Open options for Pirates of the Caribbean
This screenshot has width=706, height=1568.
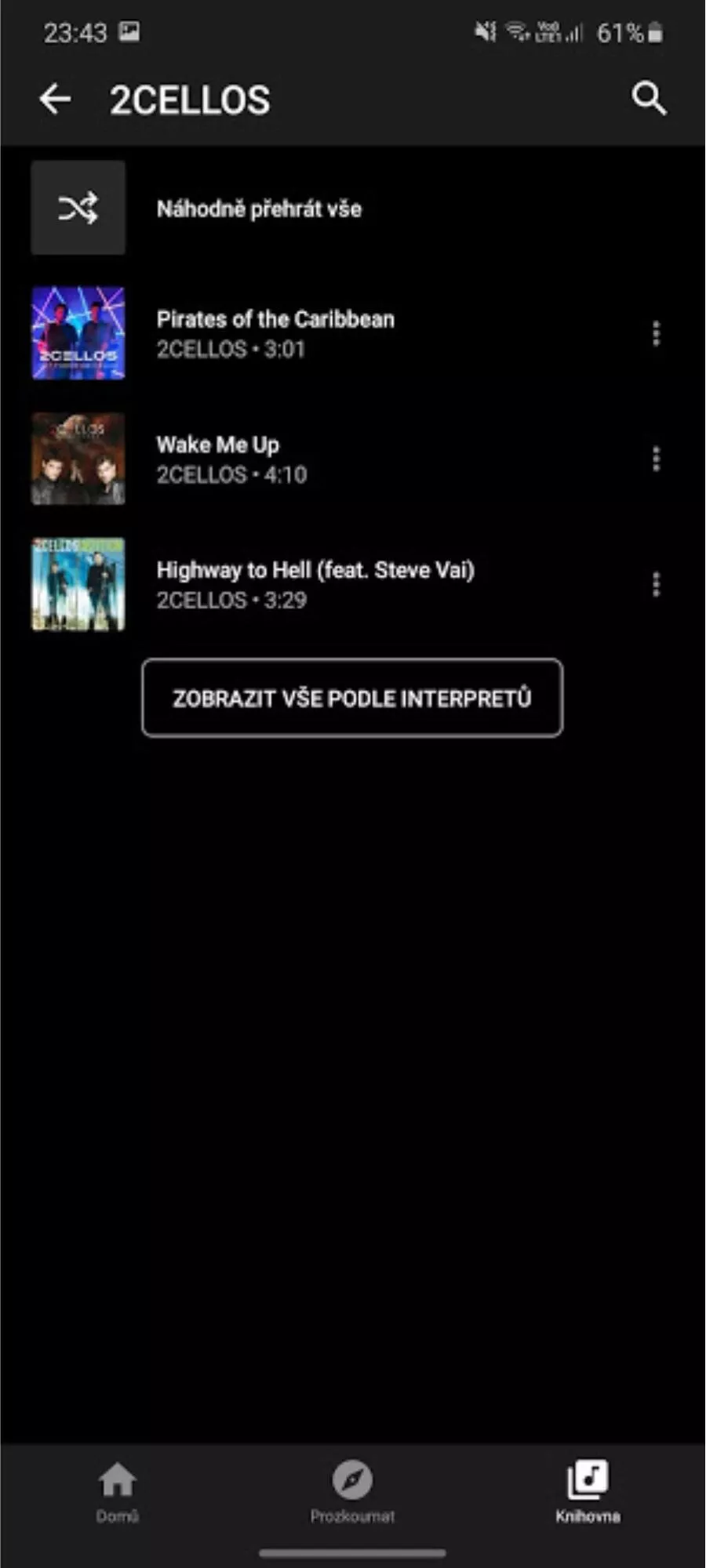pyautogui.click(x=656, y=333)
